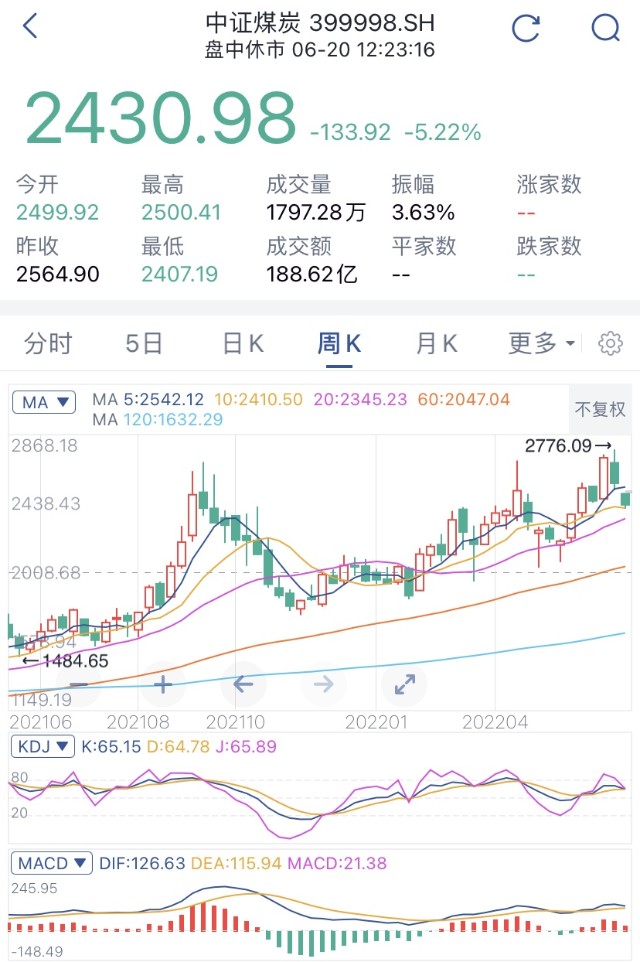Select the 周K chart tab
Viewport: 640px width, 962px height.
click(x=339, y=344)
